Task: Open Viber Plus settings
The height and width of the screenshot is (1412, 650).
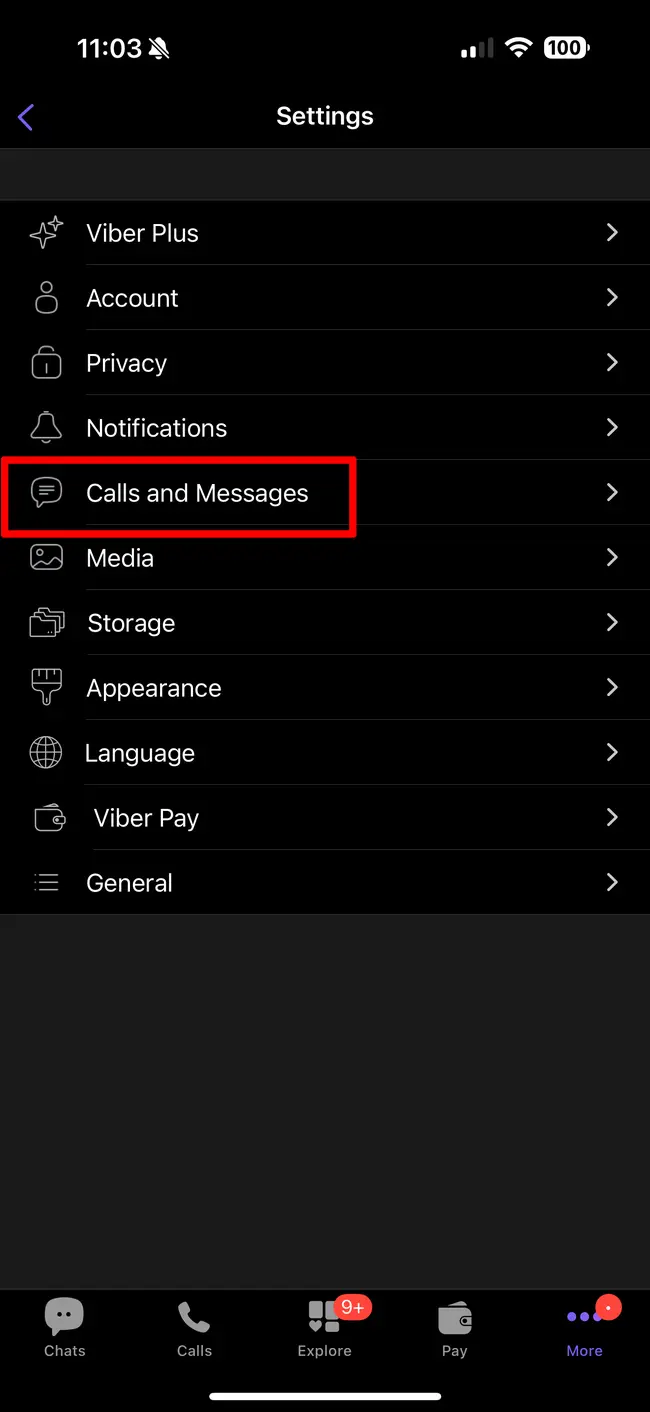Action: 325,233
